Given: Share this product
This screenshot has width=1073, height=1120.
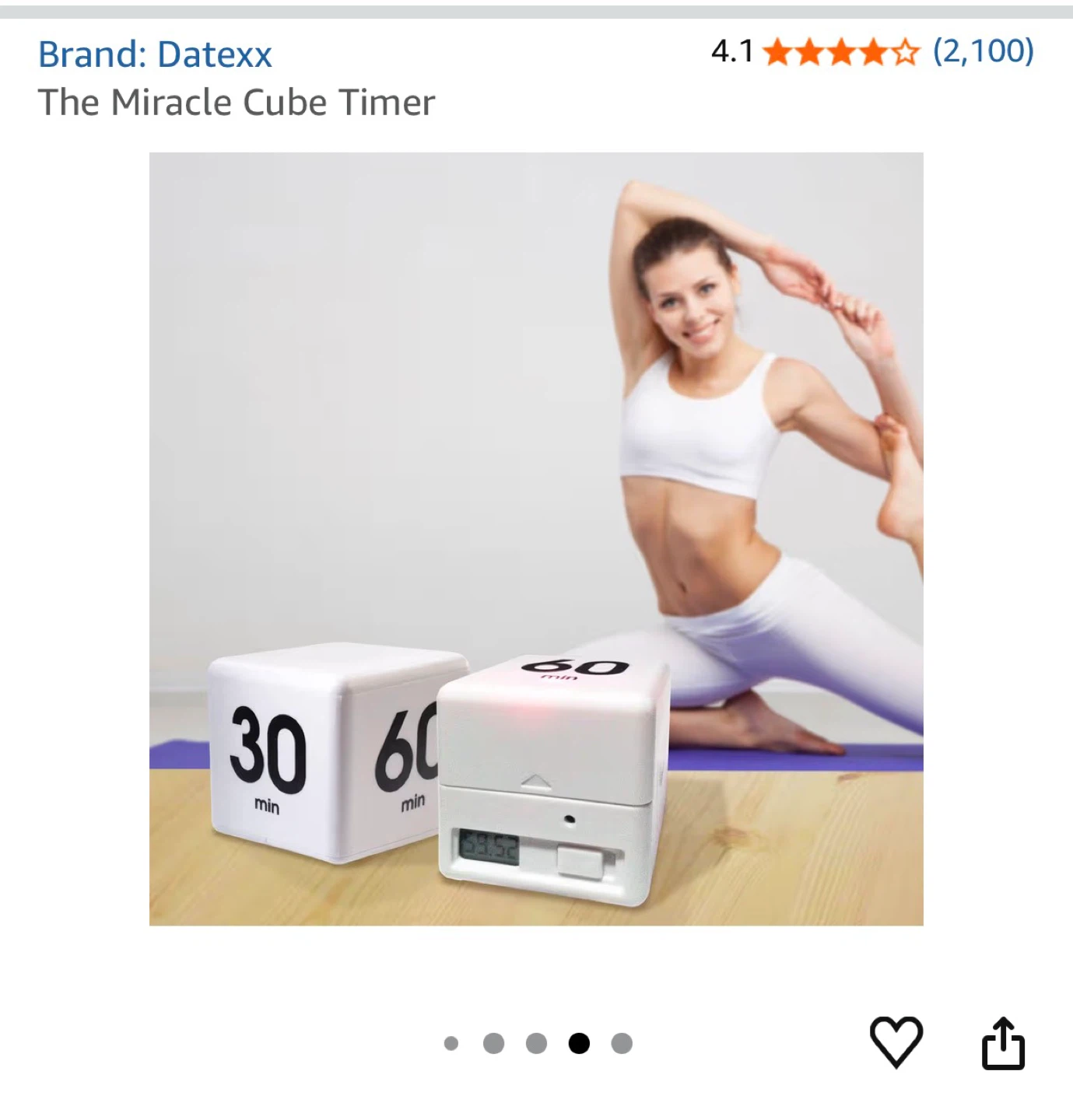Looking at the screenshot, I should (x=1003, y=1043).
